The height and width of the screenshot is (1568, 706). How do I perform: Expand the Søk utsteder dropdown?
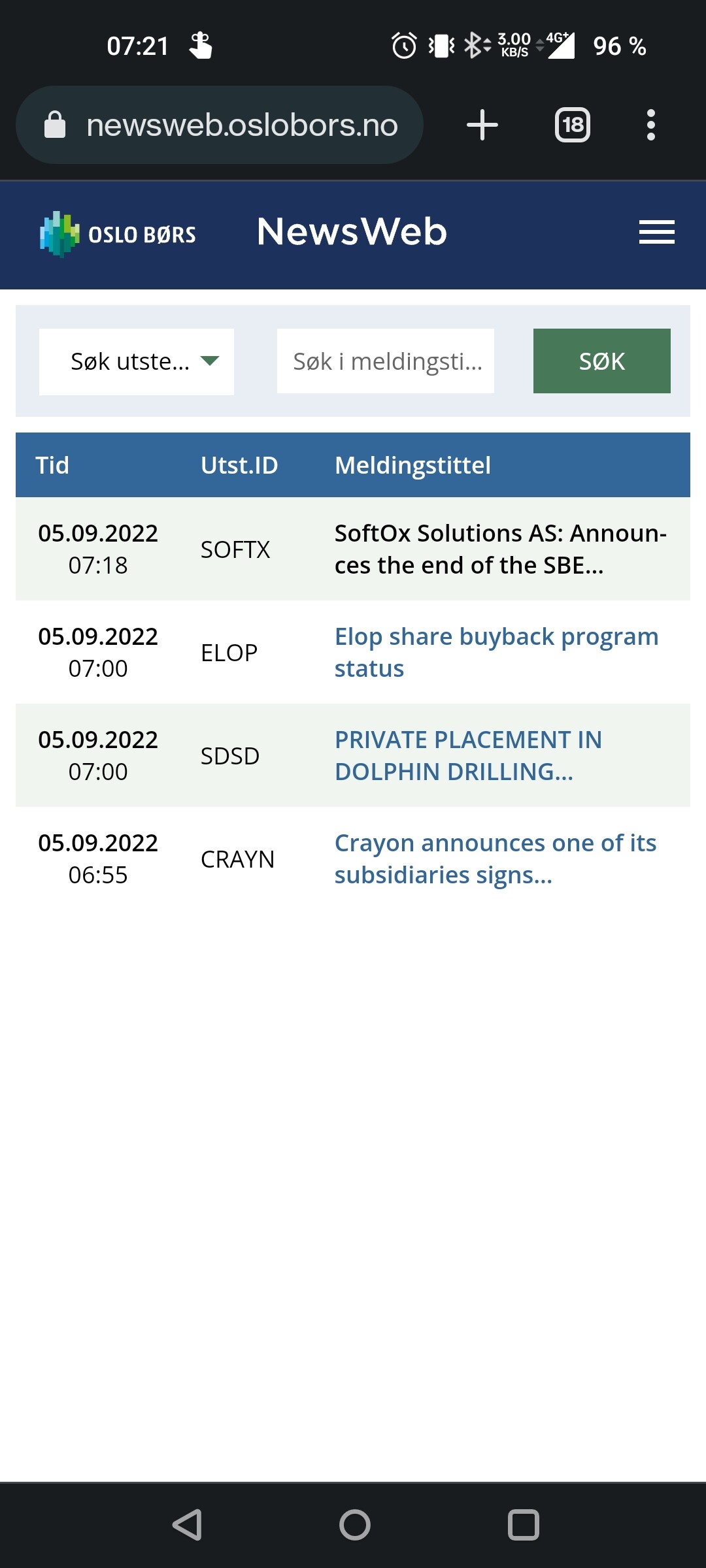pyautogui.click(x=137, y=361)
